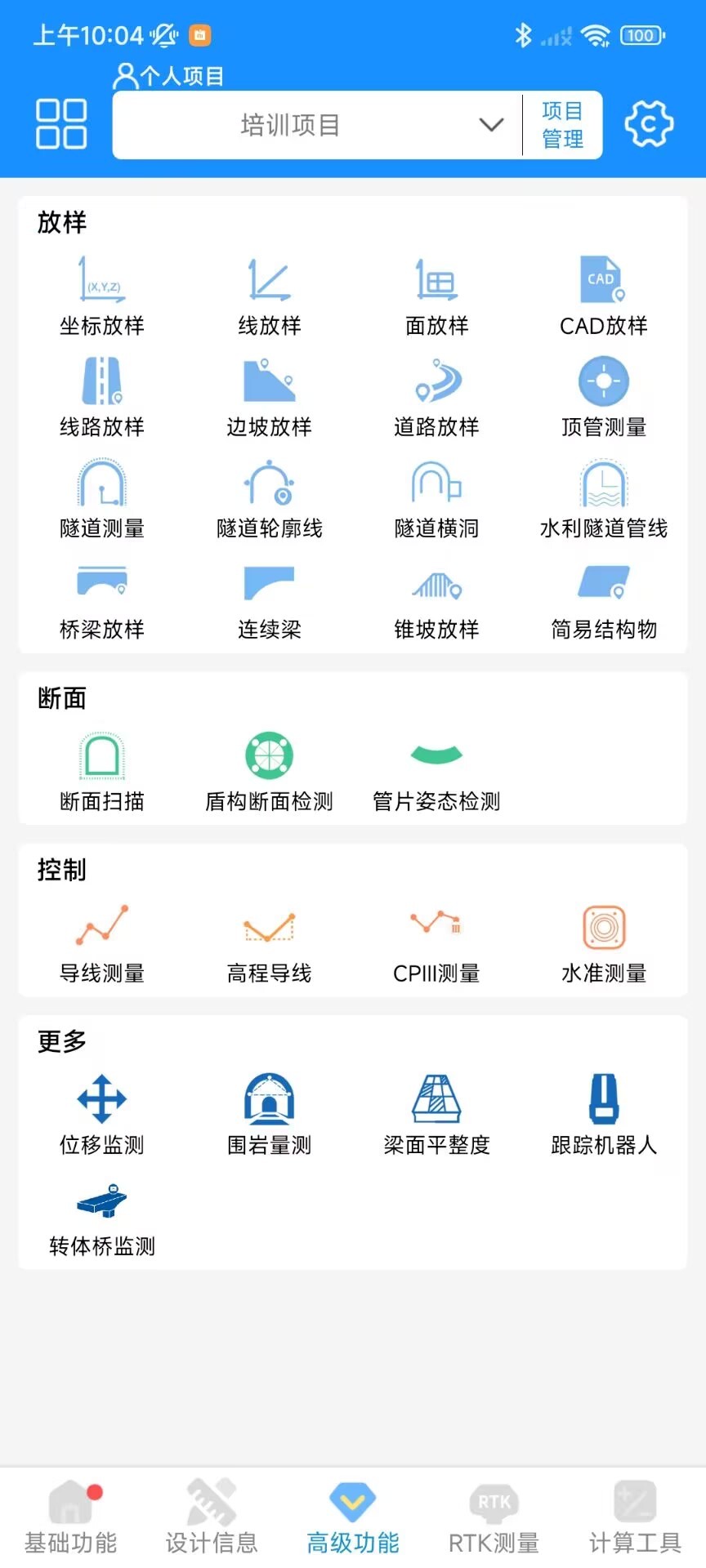Open the settings gear at top right
This screenshot has height=1568, width=706.
[x=648, y=123]
